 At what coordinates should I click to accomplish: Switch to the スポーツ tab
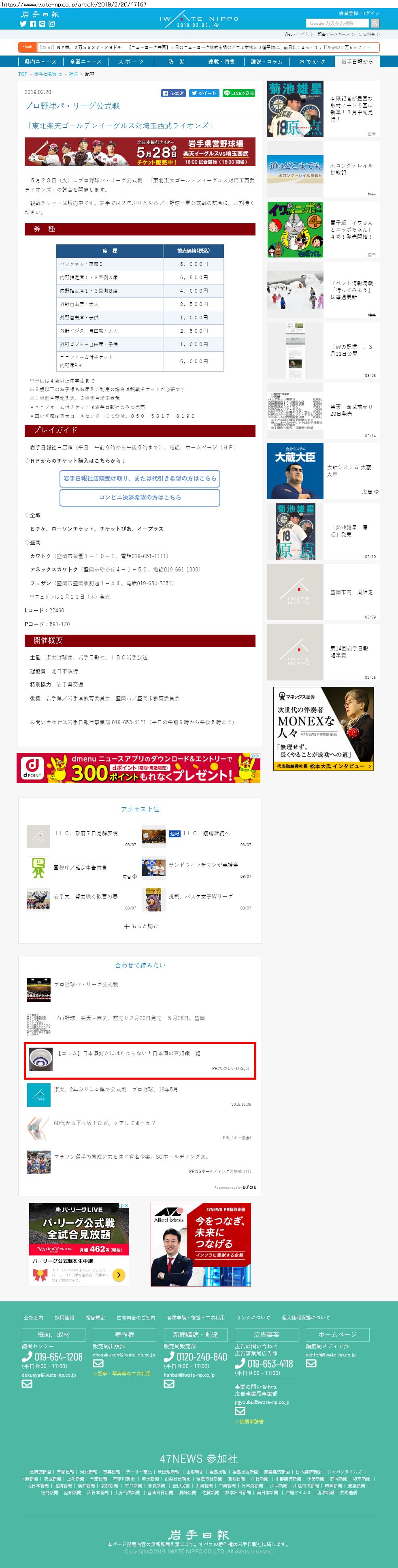[x=131, y=62]
